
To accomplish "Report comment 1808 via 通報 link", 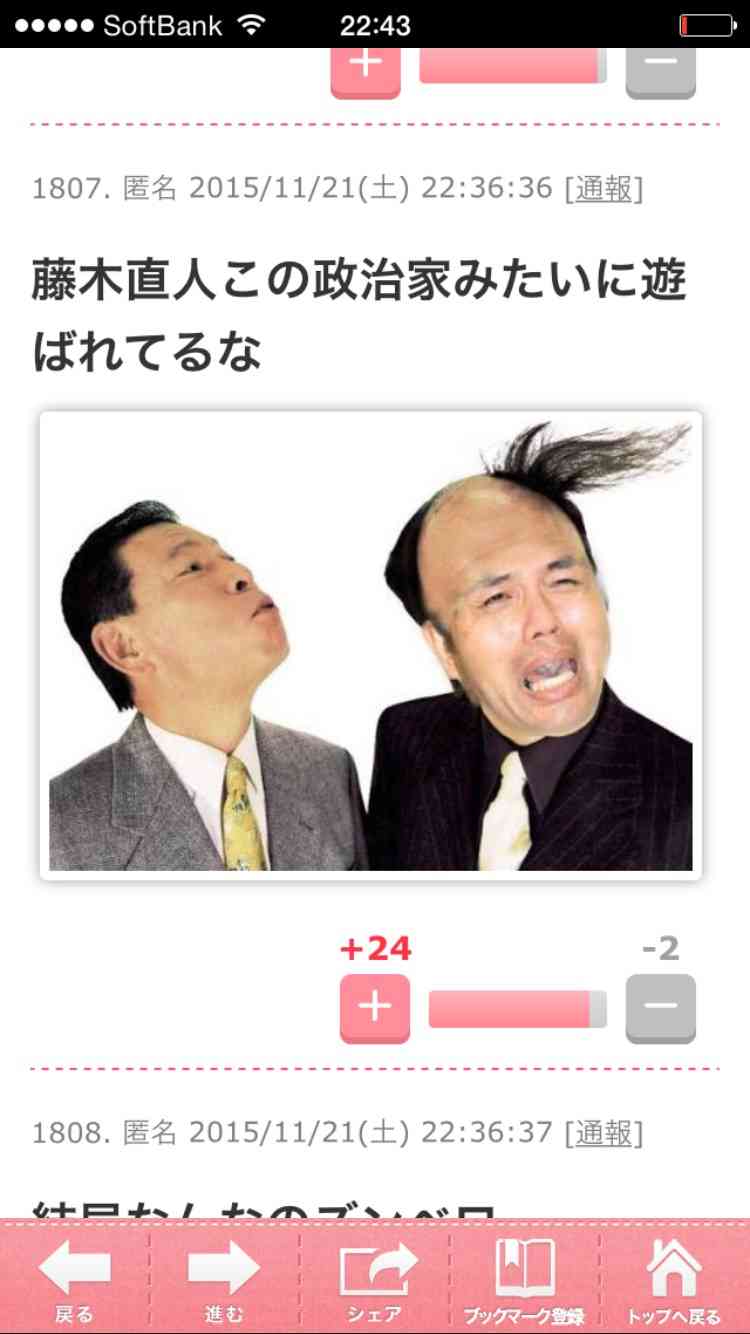I will pos(604,1132).
